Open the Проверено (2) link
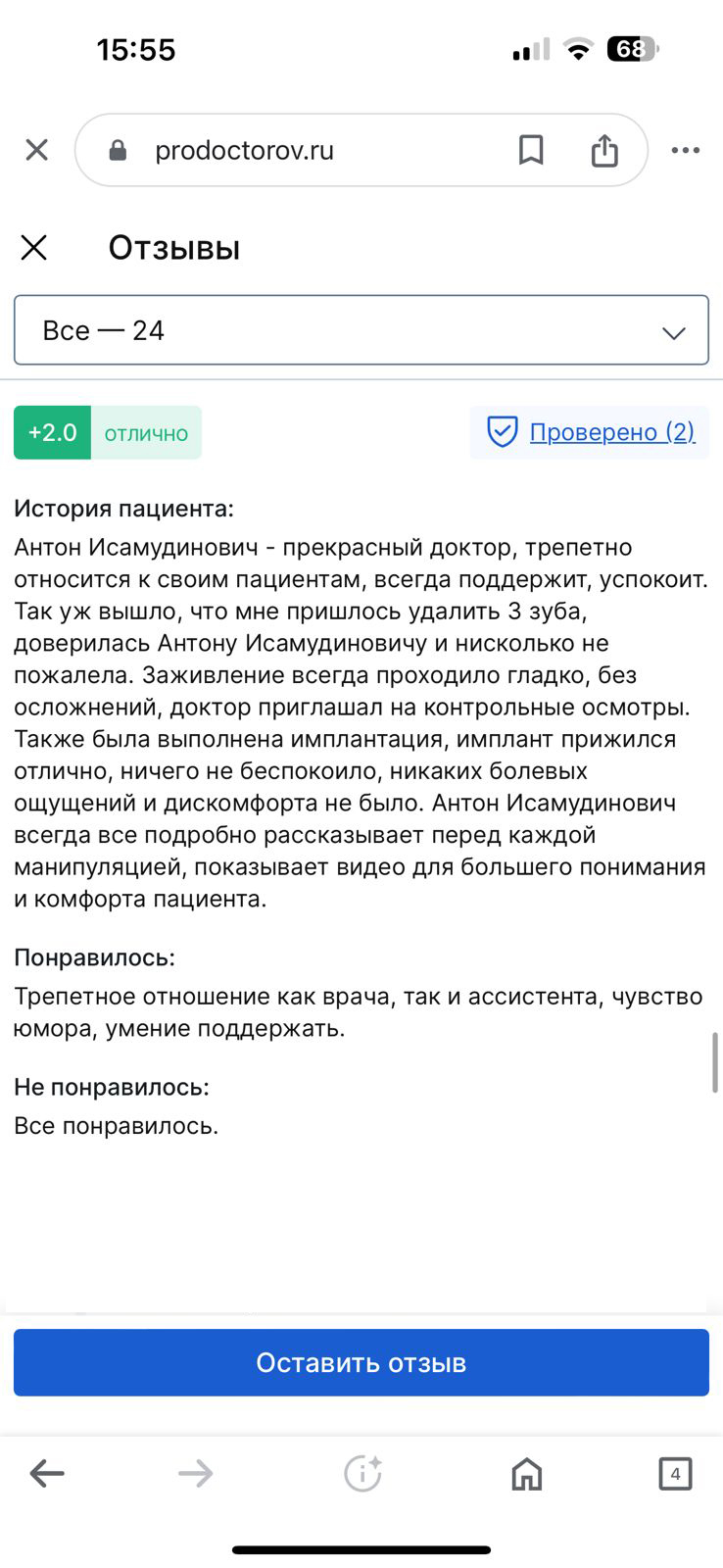 coord(611,432)
